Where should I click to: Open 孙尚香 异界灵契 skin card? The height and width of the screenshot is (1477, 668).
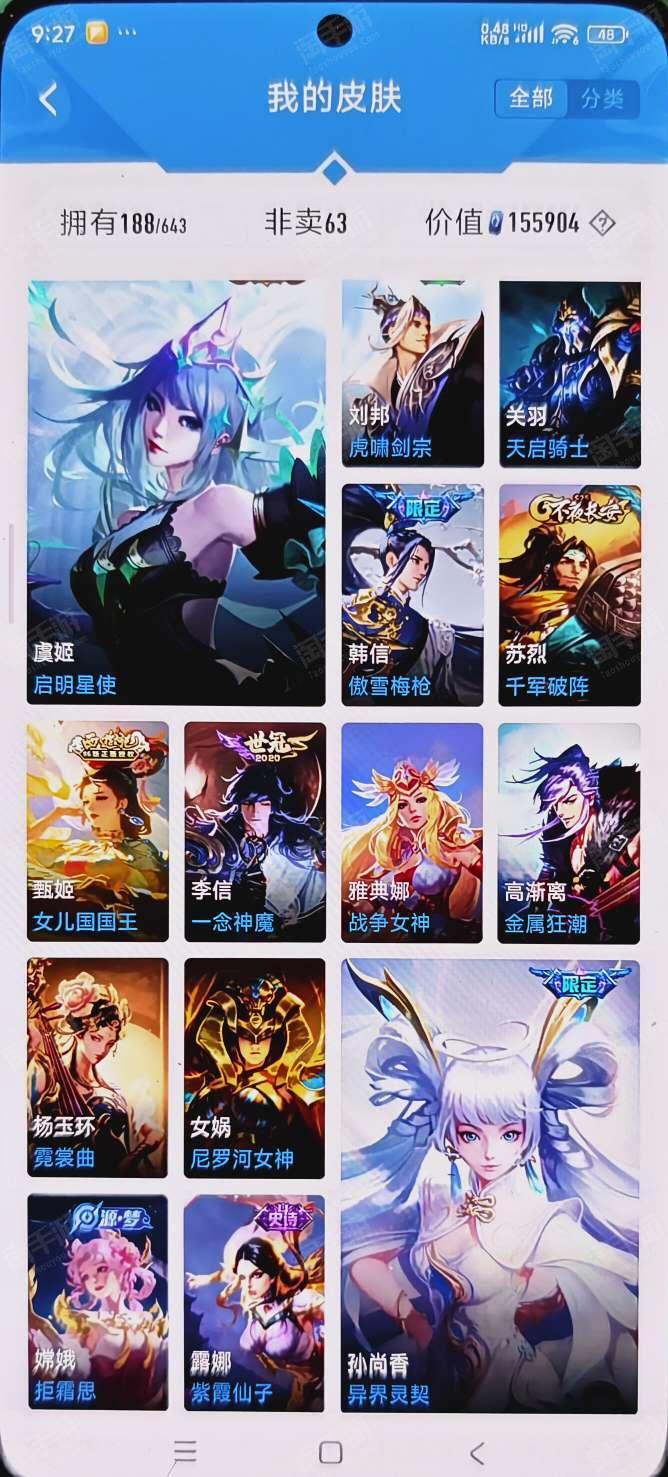click(490, 1185)
